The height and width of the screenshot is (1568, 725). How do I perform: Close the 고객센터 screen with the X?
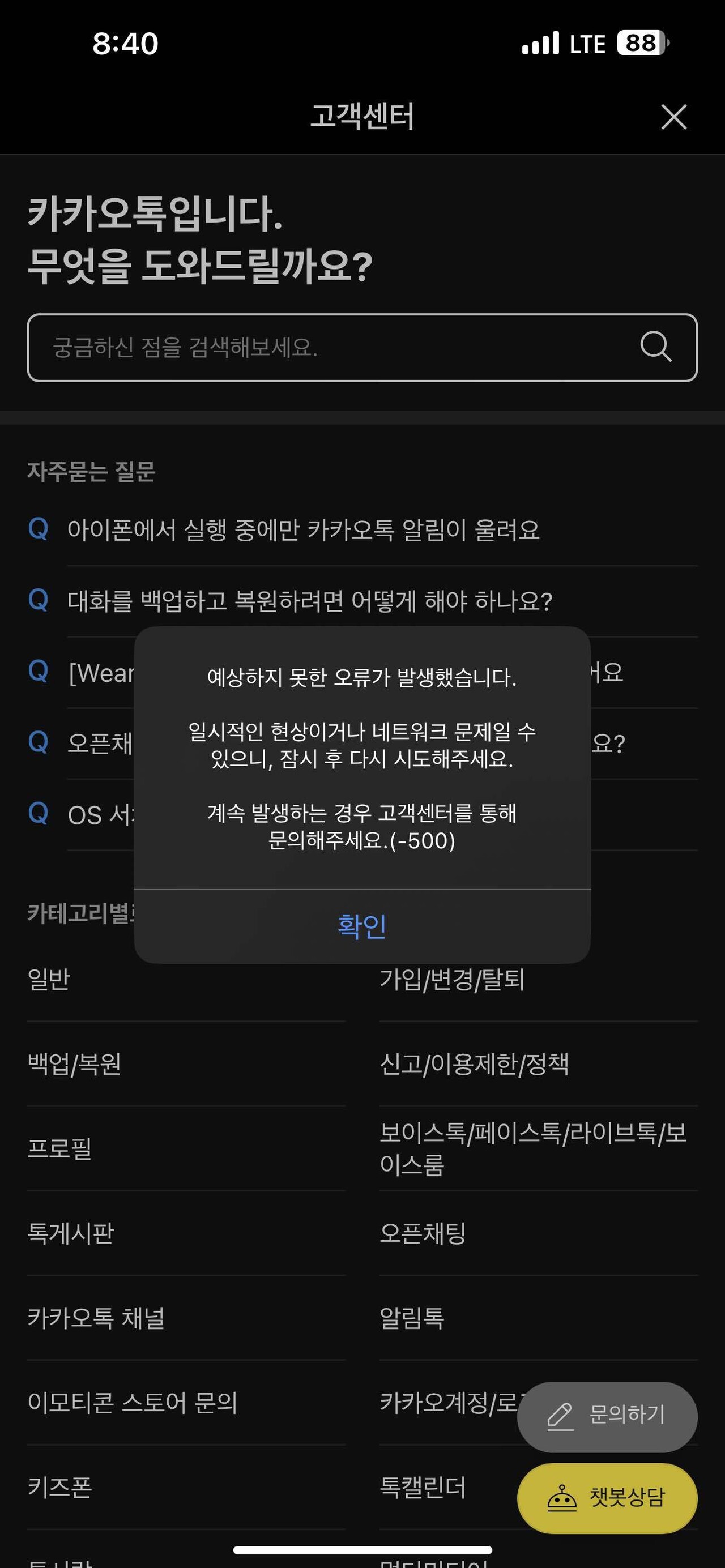click(673, 117)
